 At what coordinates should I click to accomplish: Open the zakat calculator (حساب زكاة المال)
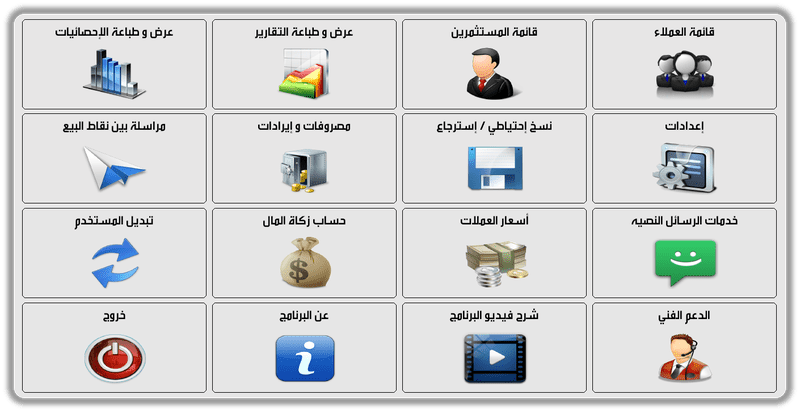coord(304,254)
